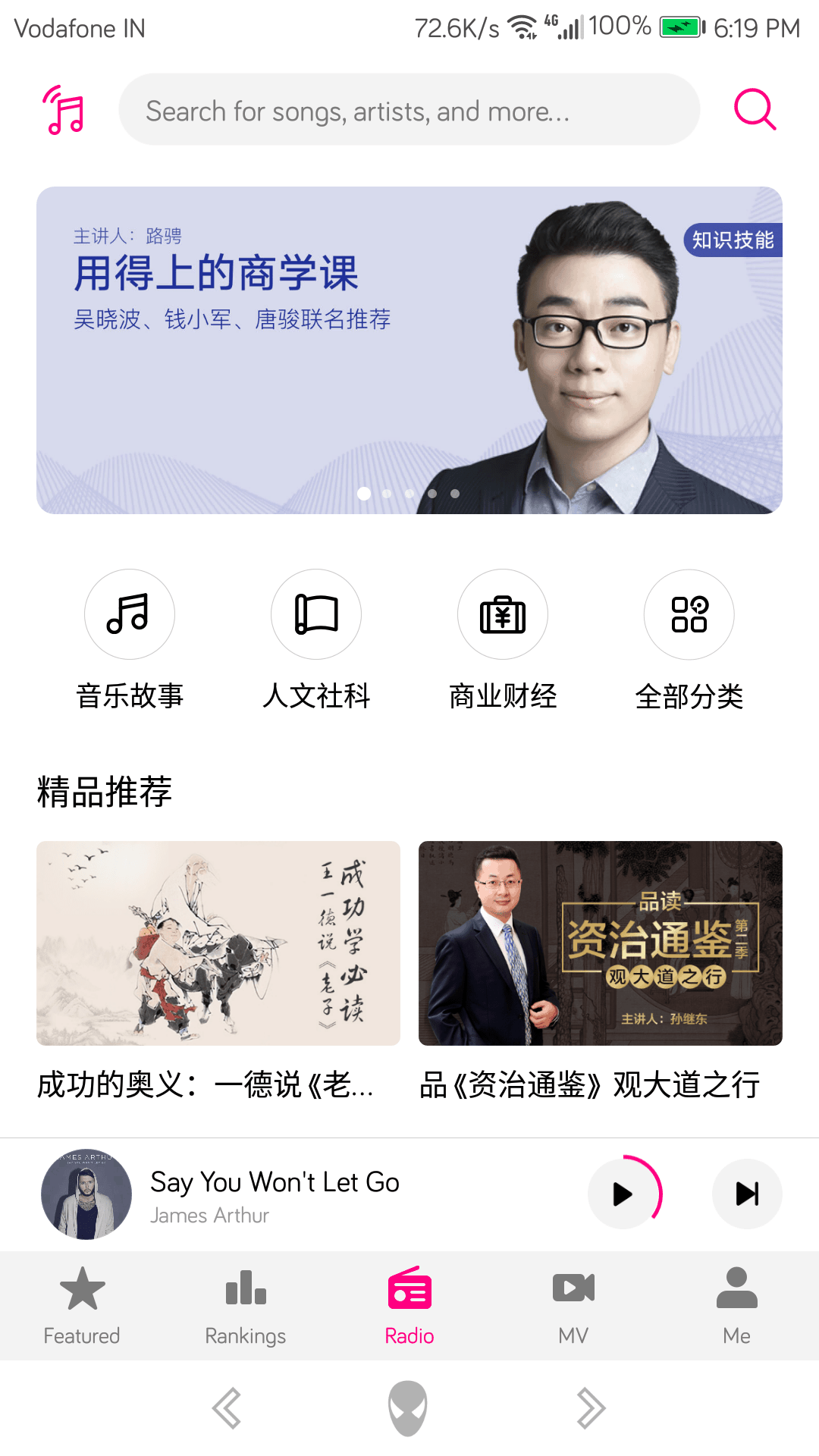Open the 用得上的商学课 banner
Screen dimensions: 819x1456
click(x=409, y=350)
